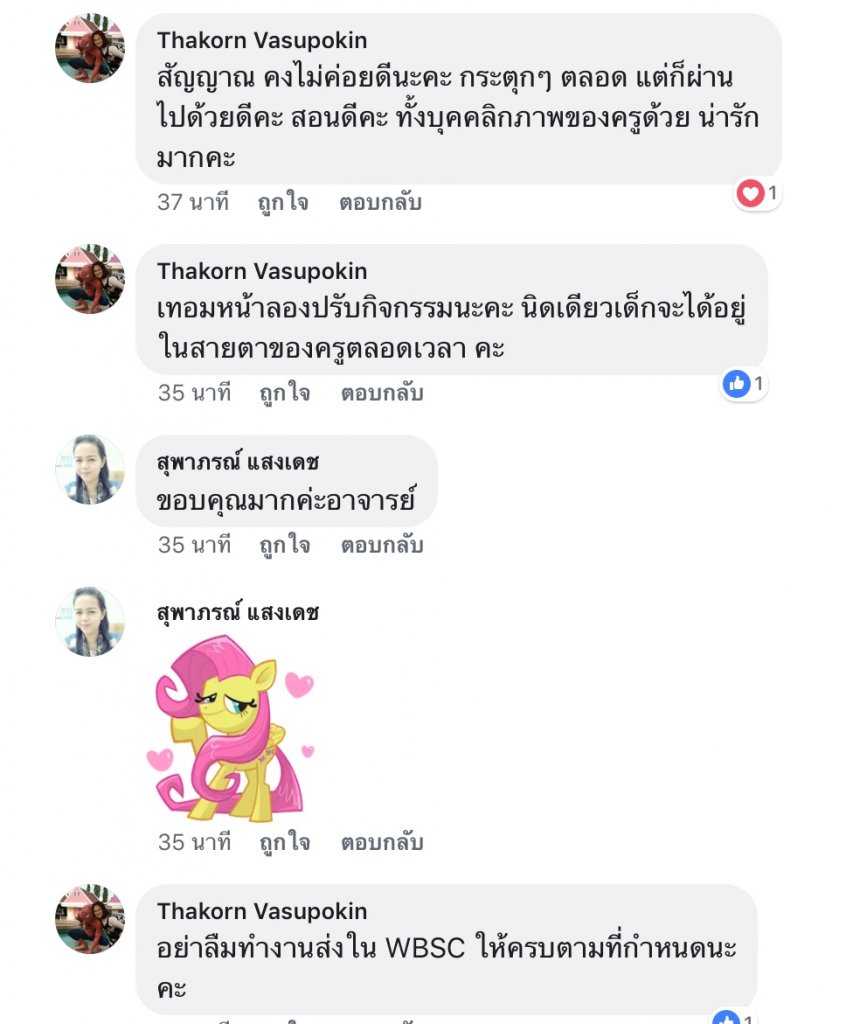Reply to the ขอบคุณมากค่ะอาจารย์ comment
The width and height of the screenshot is (846, 1024).
382,545
